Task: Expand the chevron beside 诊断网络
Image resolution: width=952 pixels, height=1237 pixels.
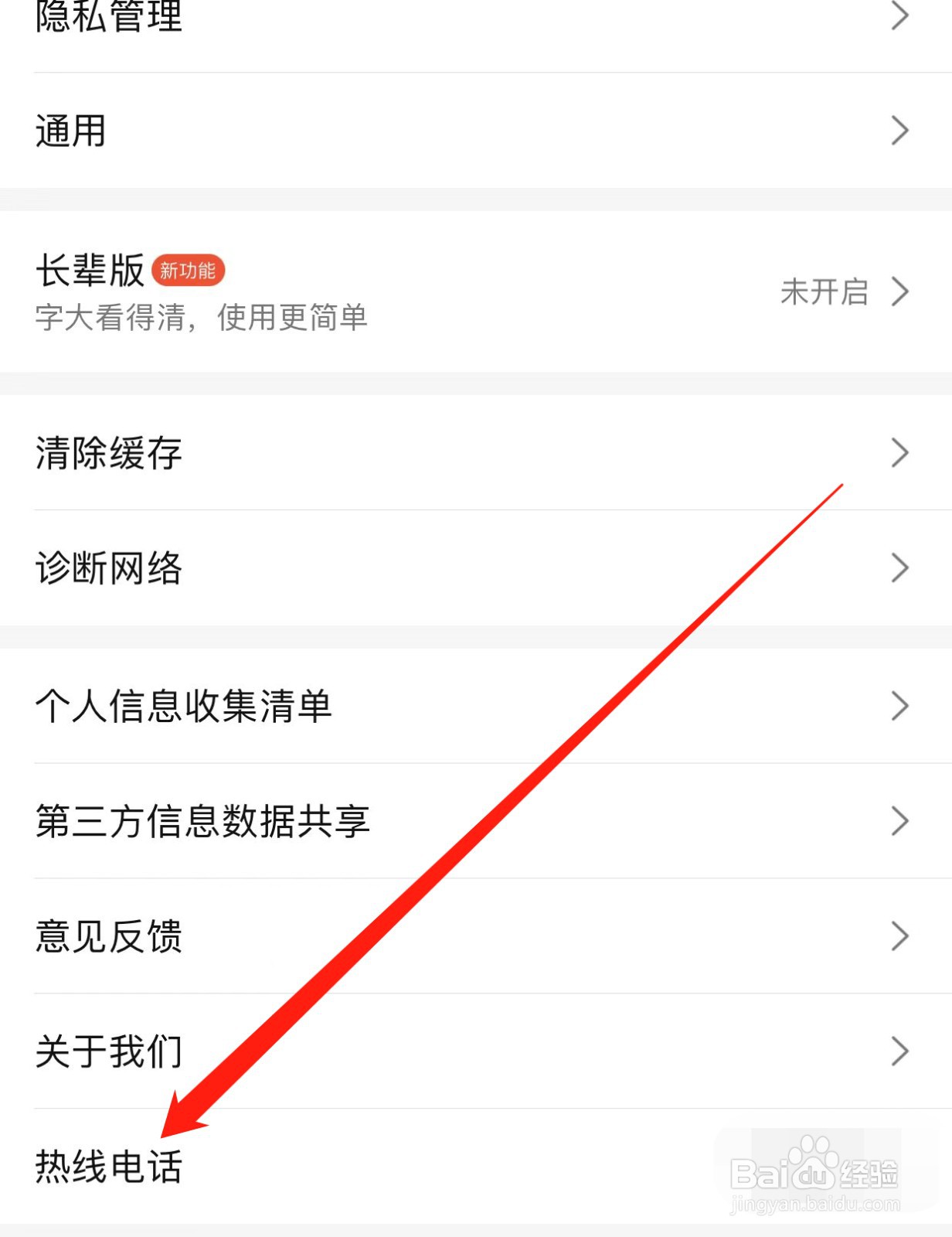Action: [x=899, y=568]
